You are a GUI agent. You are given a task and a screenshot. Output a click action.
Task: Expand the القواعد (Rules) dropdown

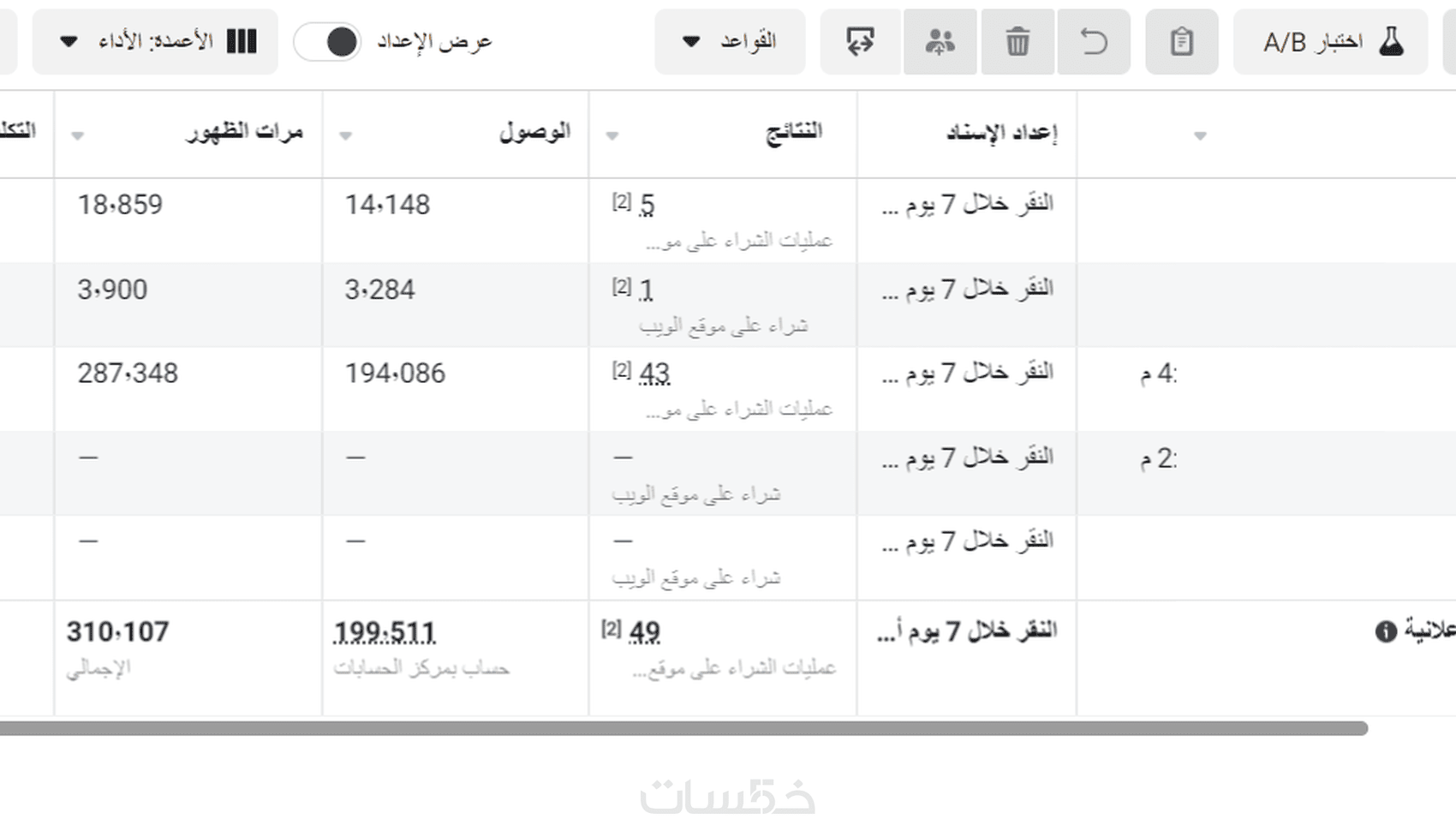coord(730,41)
